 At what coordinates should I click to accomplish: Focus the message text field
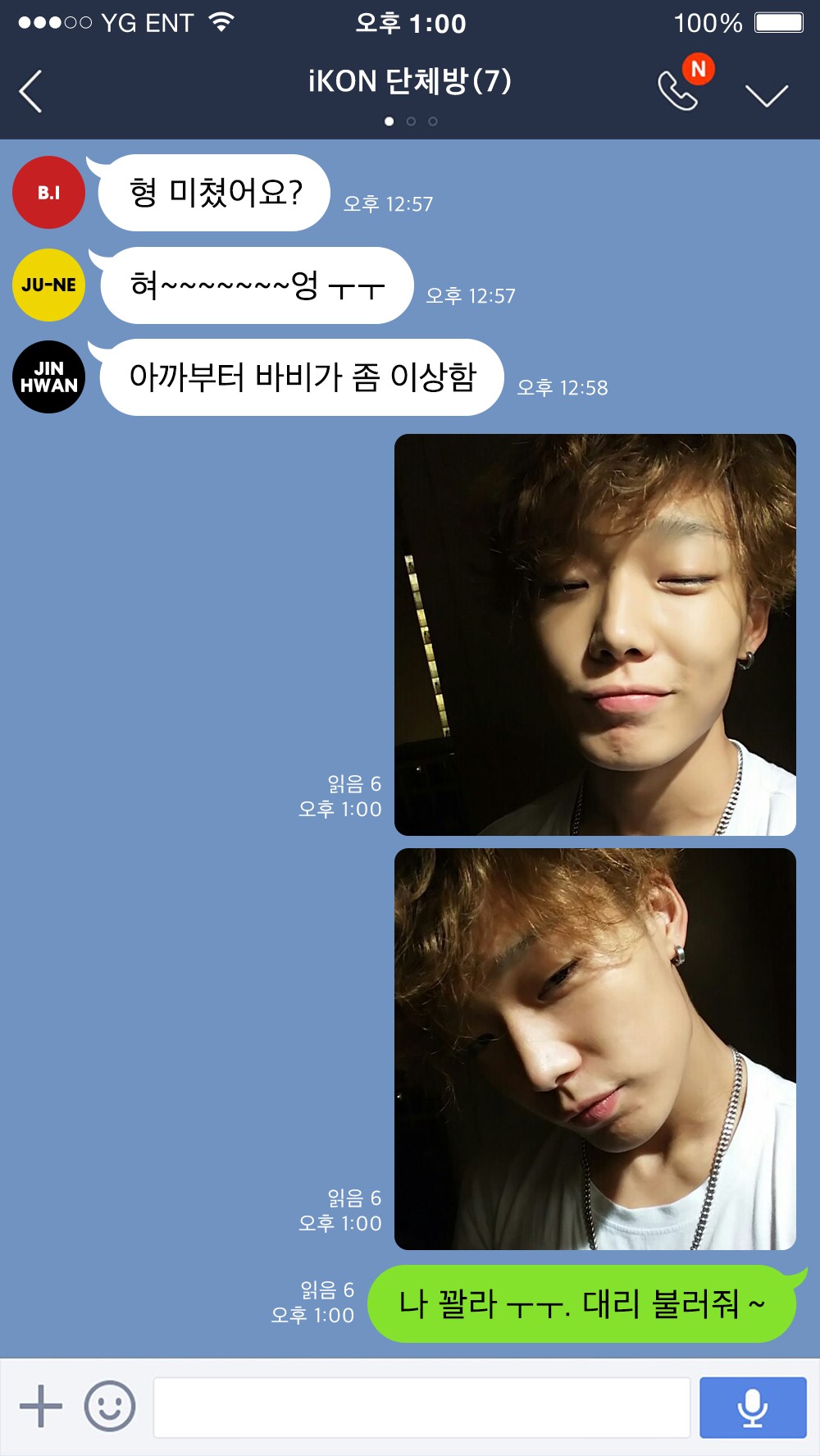pos(421,1407)
